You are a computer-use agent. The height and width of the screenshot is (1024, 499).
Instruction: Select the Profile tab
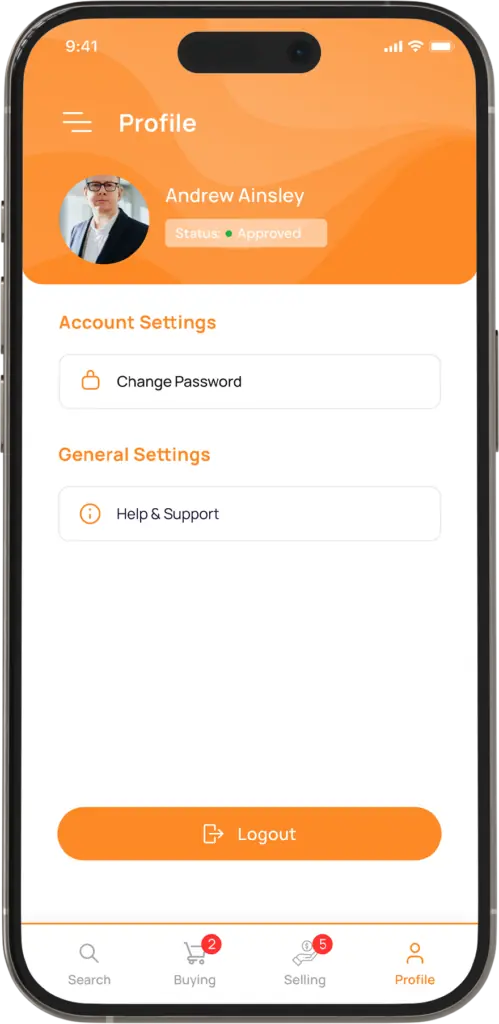tap(415, 964)
